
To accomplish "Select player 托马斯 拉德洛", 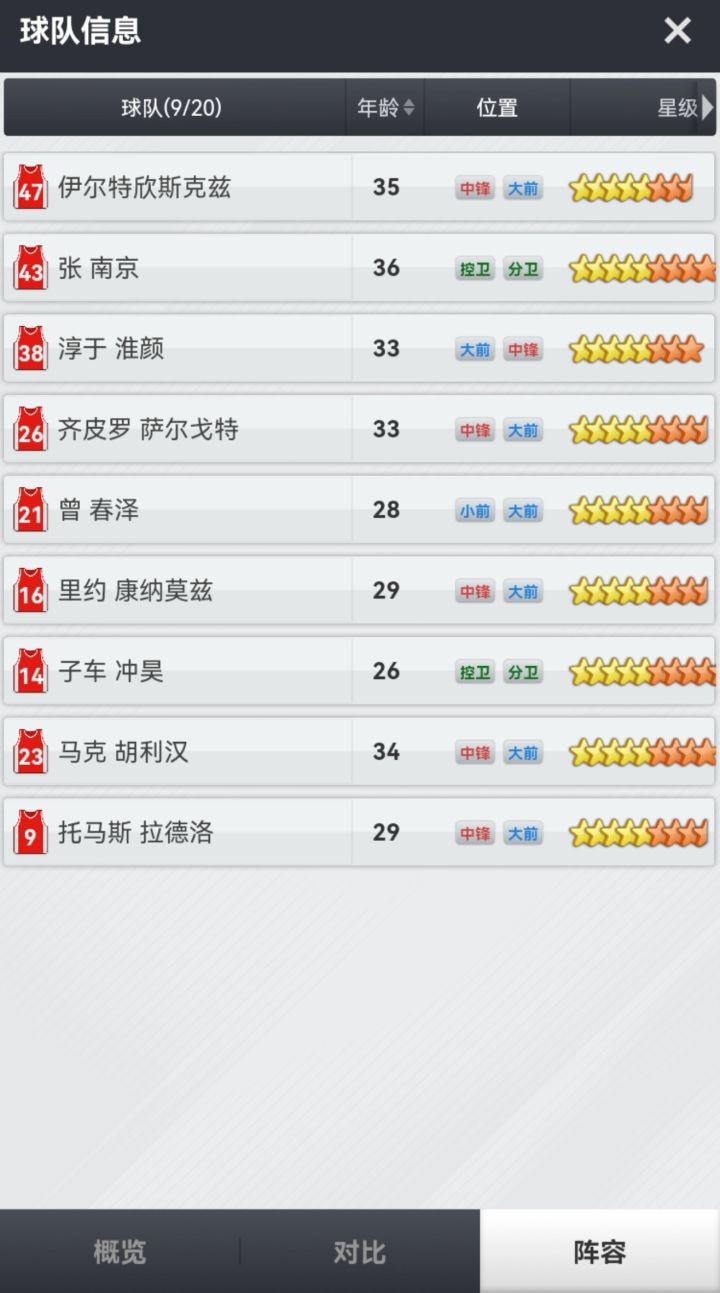I will point(359,832).
